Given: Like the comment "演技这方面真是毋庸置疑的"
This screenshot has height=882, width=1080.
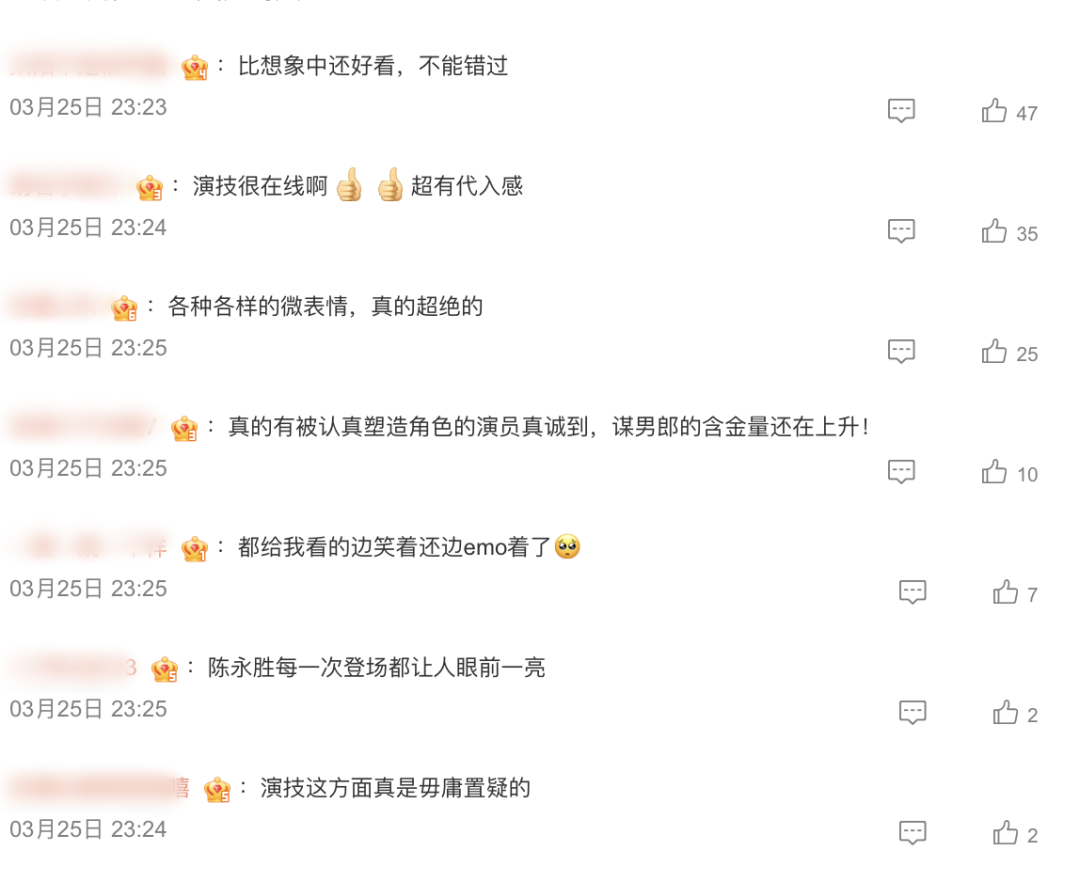Looking at the screenshot, I should 1005,833.
